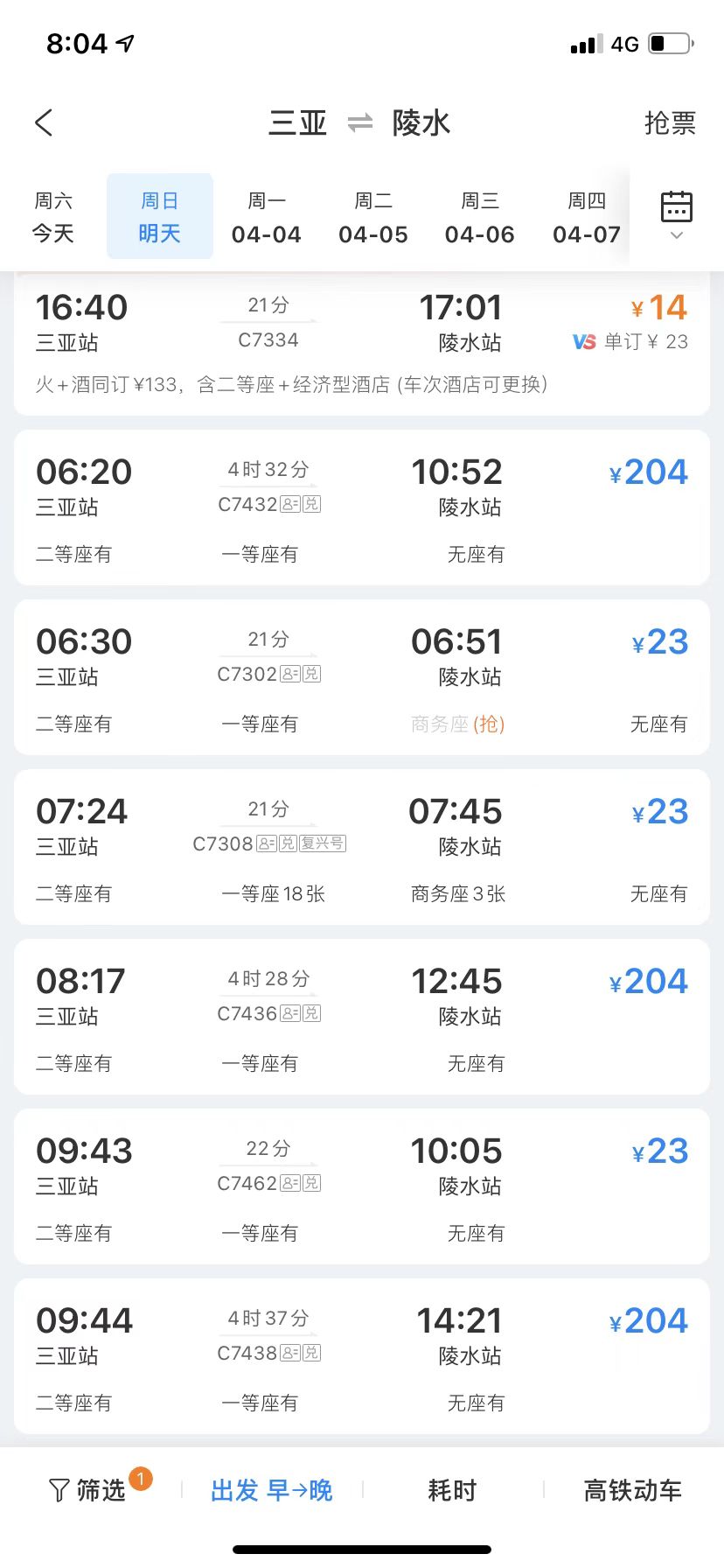Click the swap stations arrows icon
724x1568 pixels.
359,122
